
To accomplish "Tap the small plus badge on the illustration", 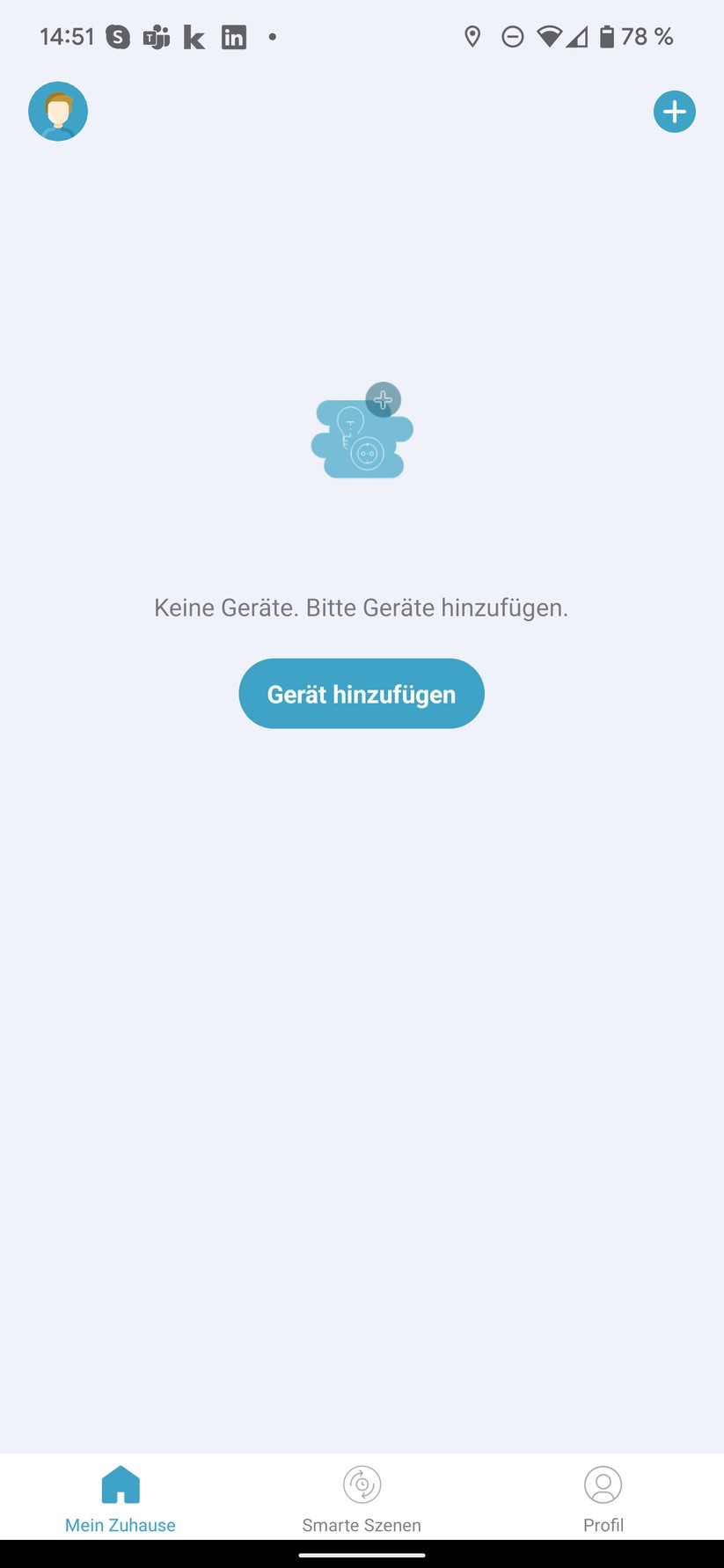I will coord(383,400).
